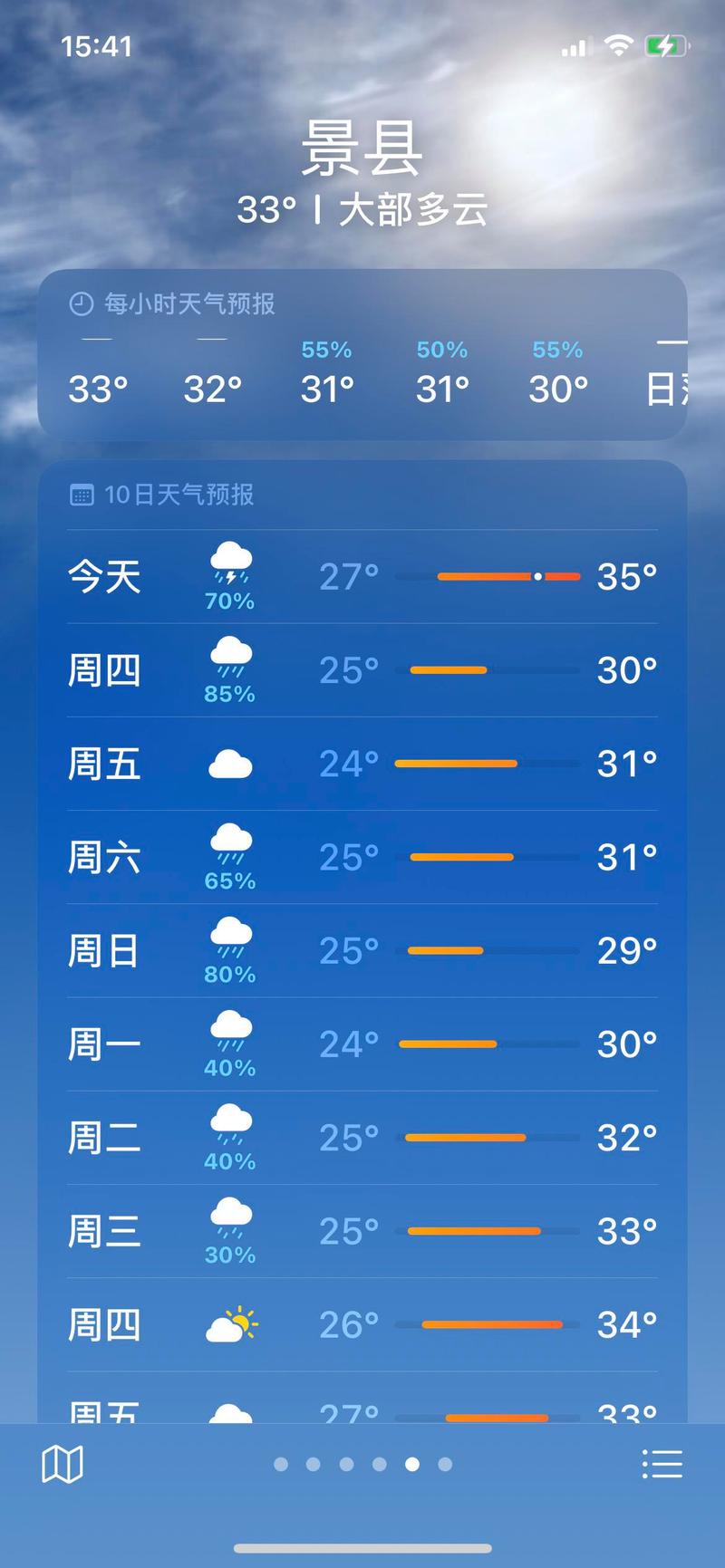The height and width of the screenshot is (1568, 725).
Task: Tap the 景县 city name
Action: coord(362,150)
